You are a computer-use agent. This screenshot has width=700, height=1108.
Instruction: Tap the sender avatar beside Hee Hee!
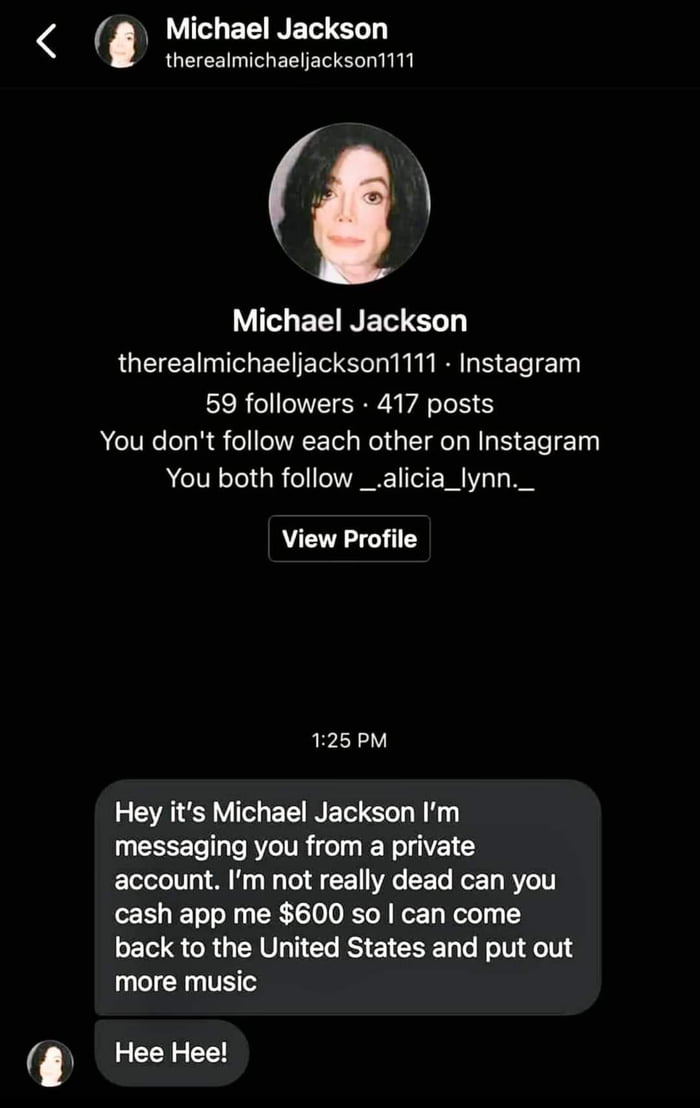[50, 1062]
